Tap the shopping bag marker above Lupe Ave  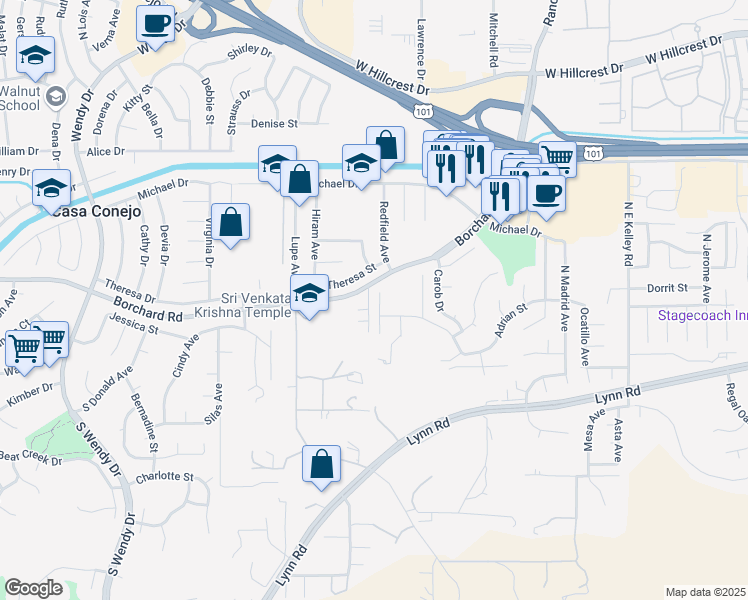click(300, 179)
